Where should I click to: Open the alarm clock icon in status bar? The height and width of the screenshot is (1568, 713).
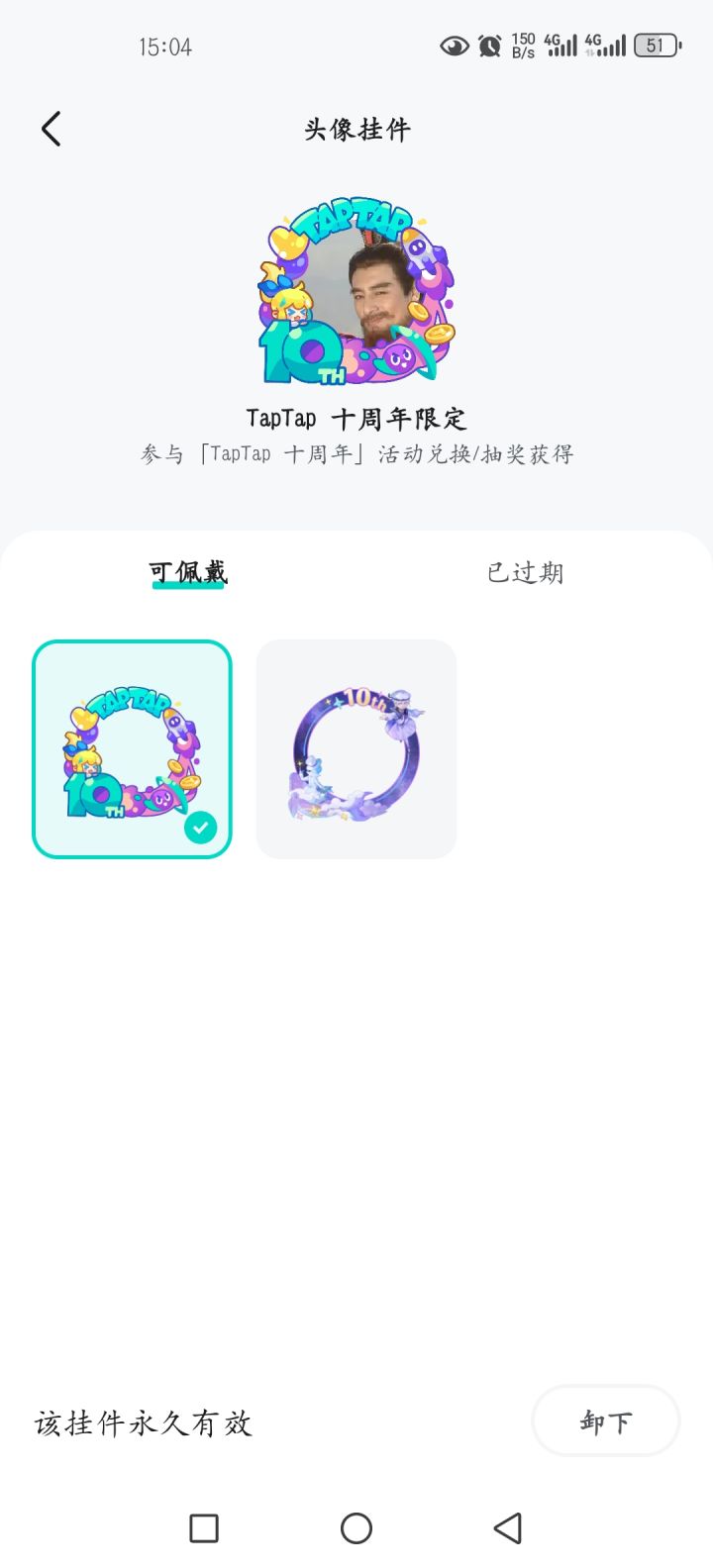pyautogui.click(x=487, y=45)
